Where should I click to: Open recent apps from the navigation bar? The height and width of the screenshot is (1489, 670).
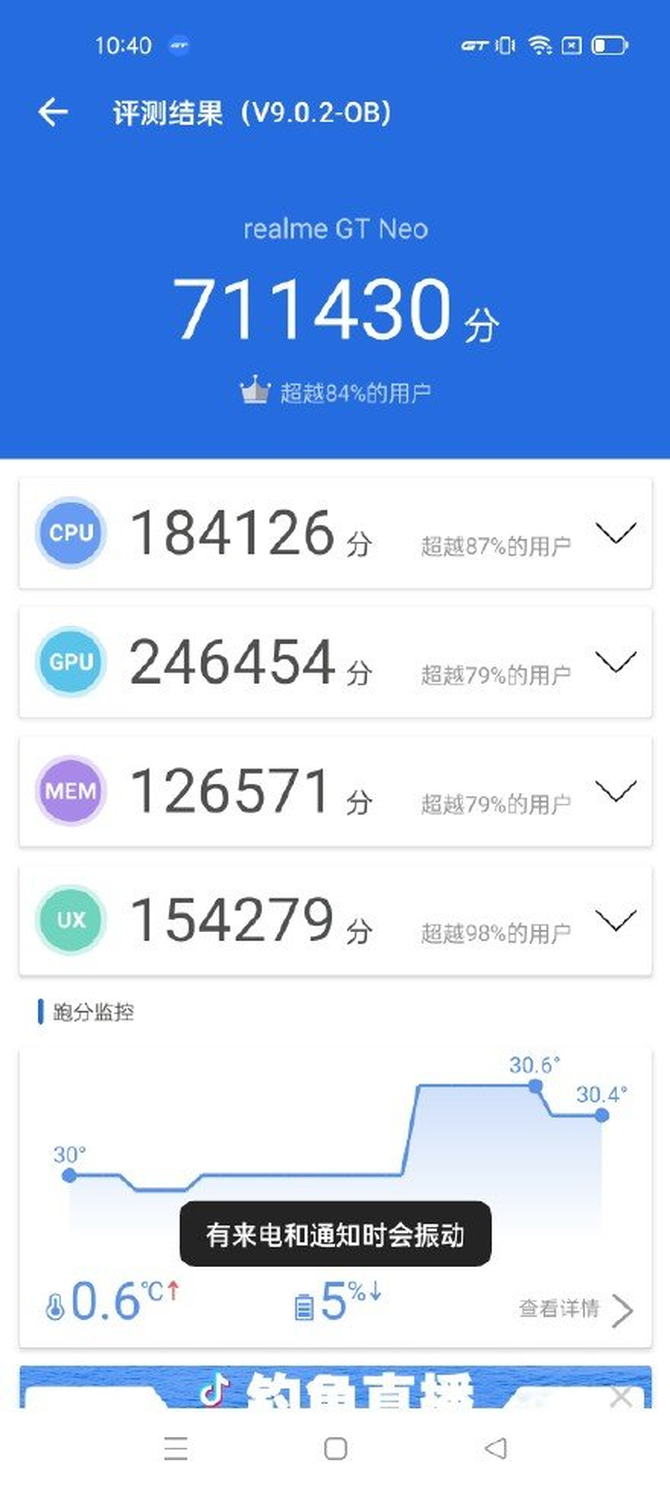(x=176, y=1448)
